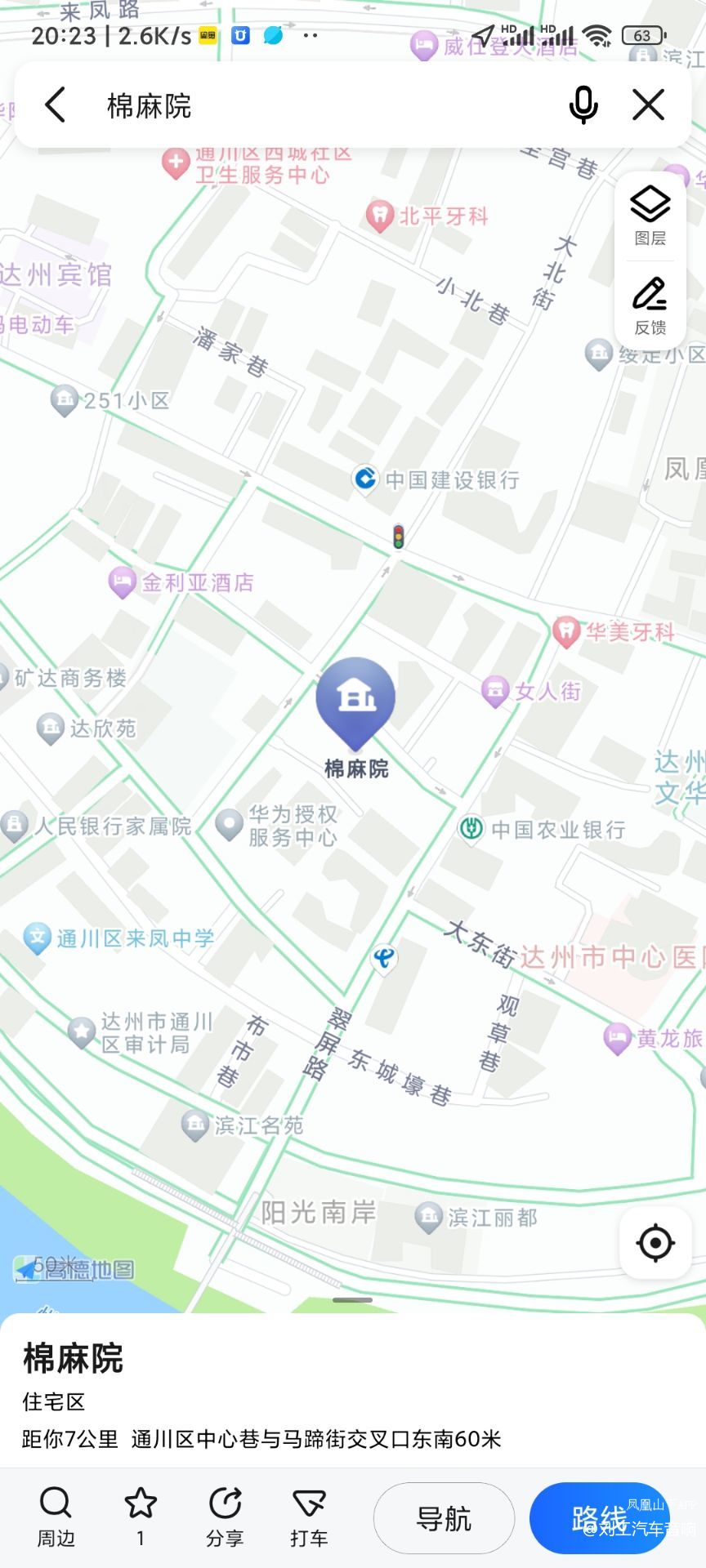Select the 中国建设银行 map marker
The width and height of the screenshot is (706, 1568).
point(364,479)
